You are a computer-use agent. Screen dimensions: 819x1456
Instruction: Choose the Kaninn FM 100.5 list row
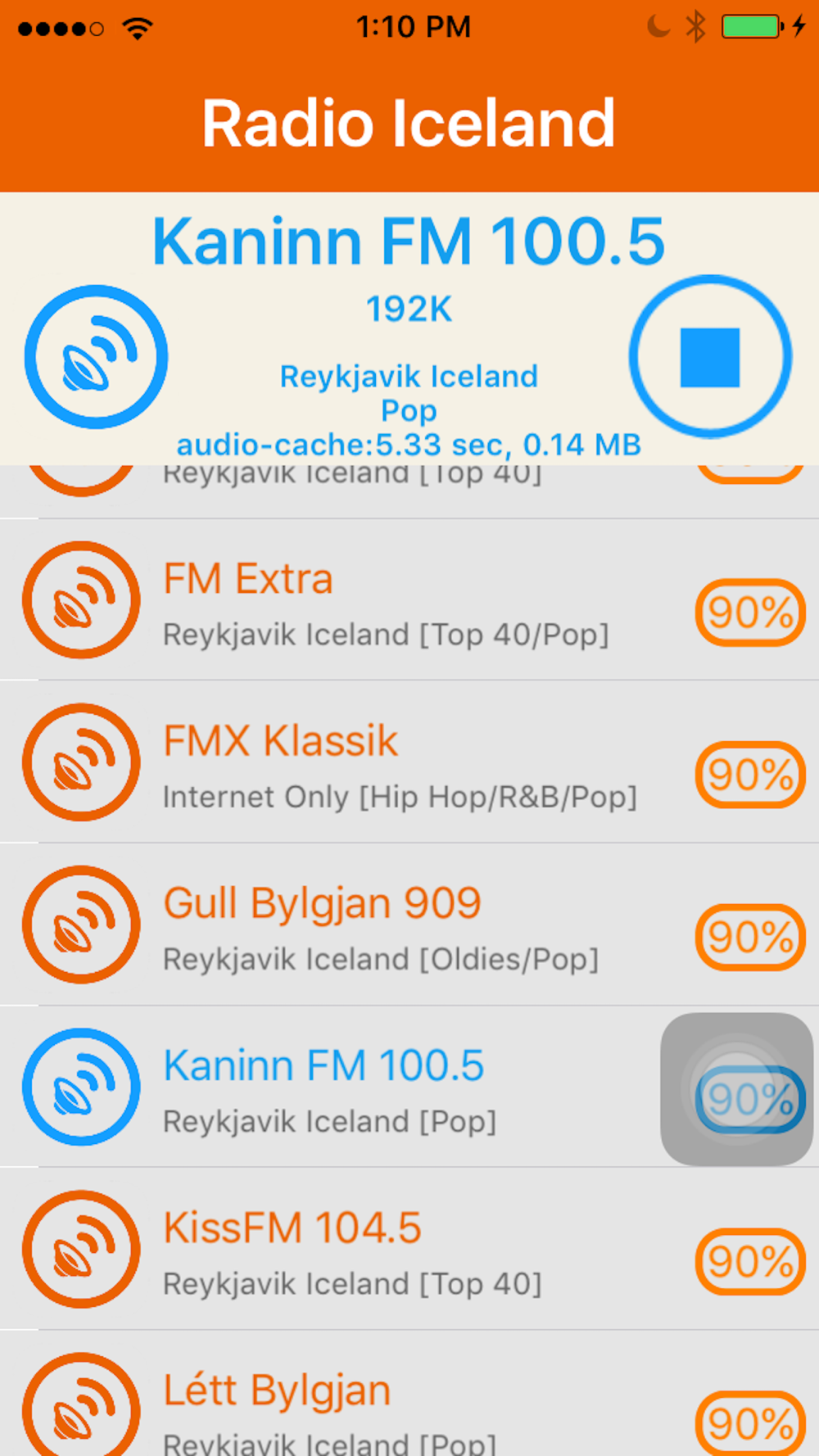click(409, 1087)
